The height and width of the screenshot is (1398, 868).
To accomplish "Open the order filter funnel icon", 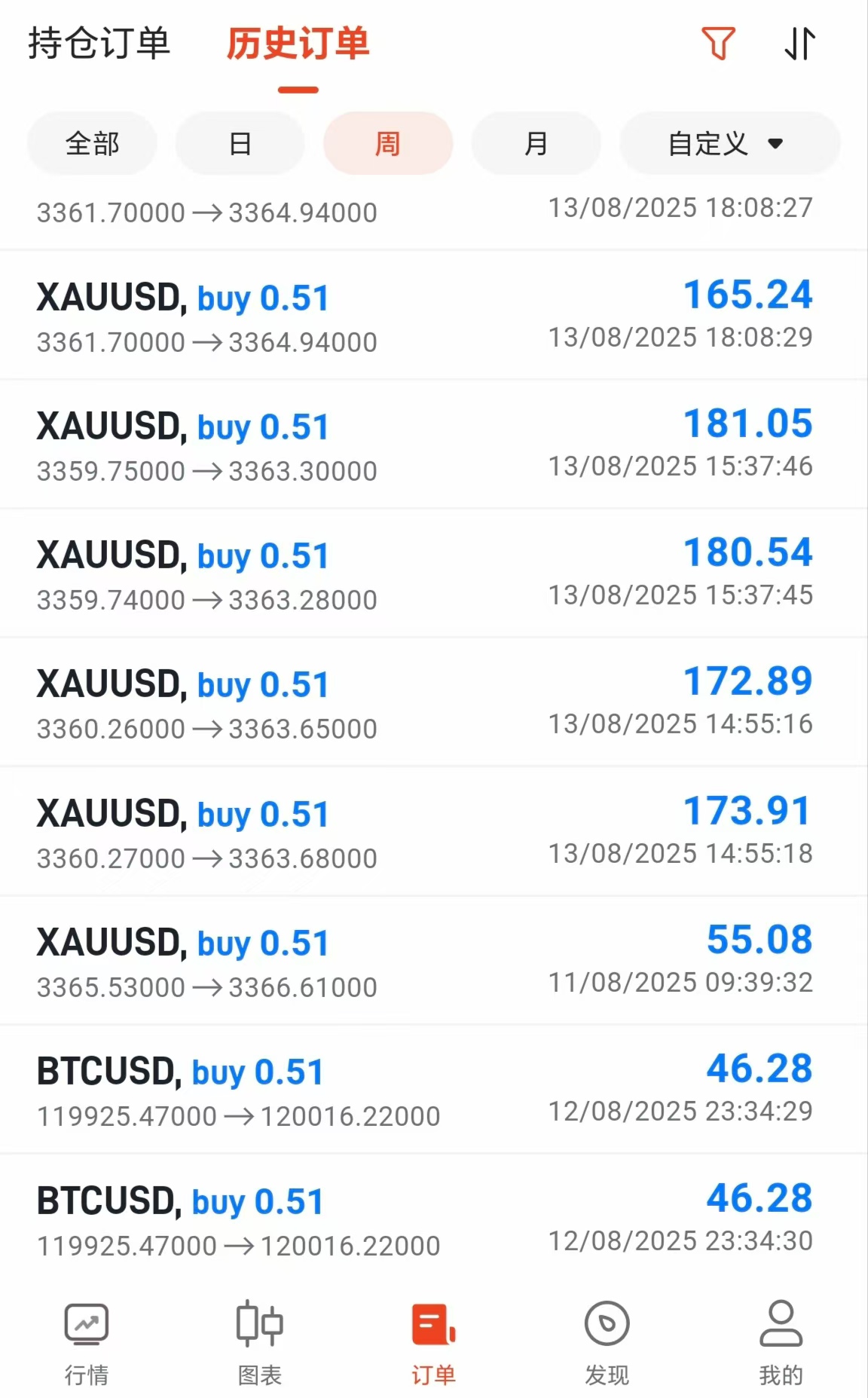I will [718, 43].
